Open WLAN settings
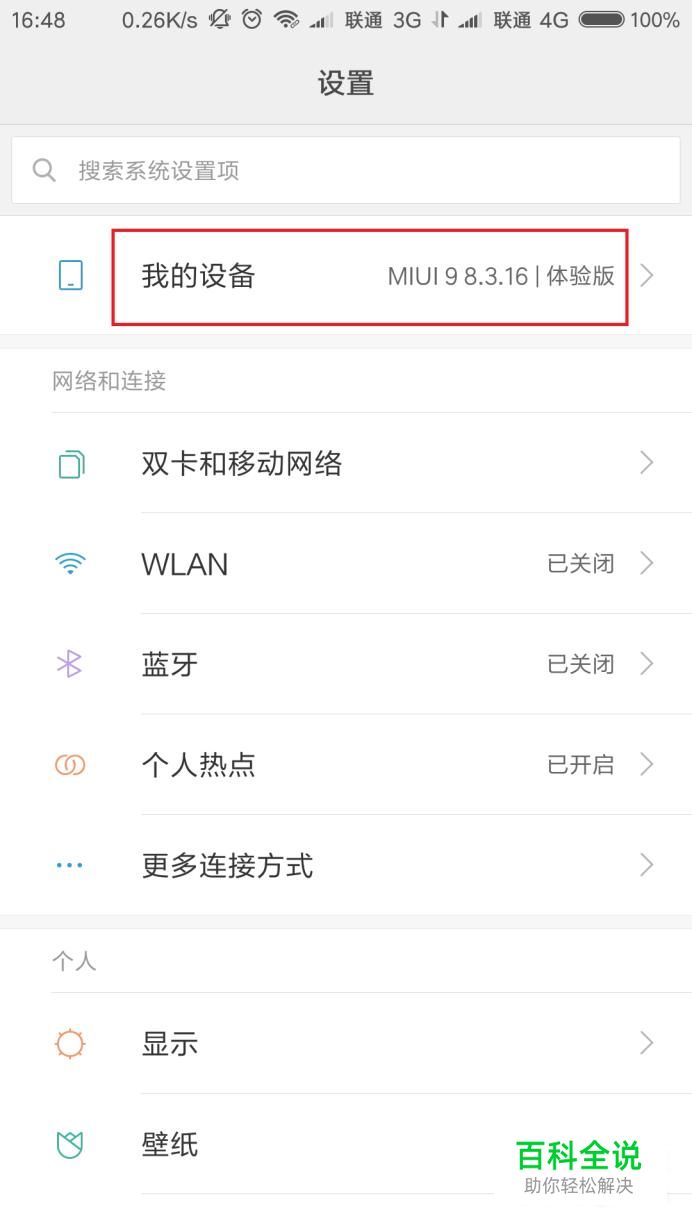Screen dimensions: 692x1230 point(346,564)
